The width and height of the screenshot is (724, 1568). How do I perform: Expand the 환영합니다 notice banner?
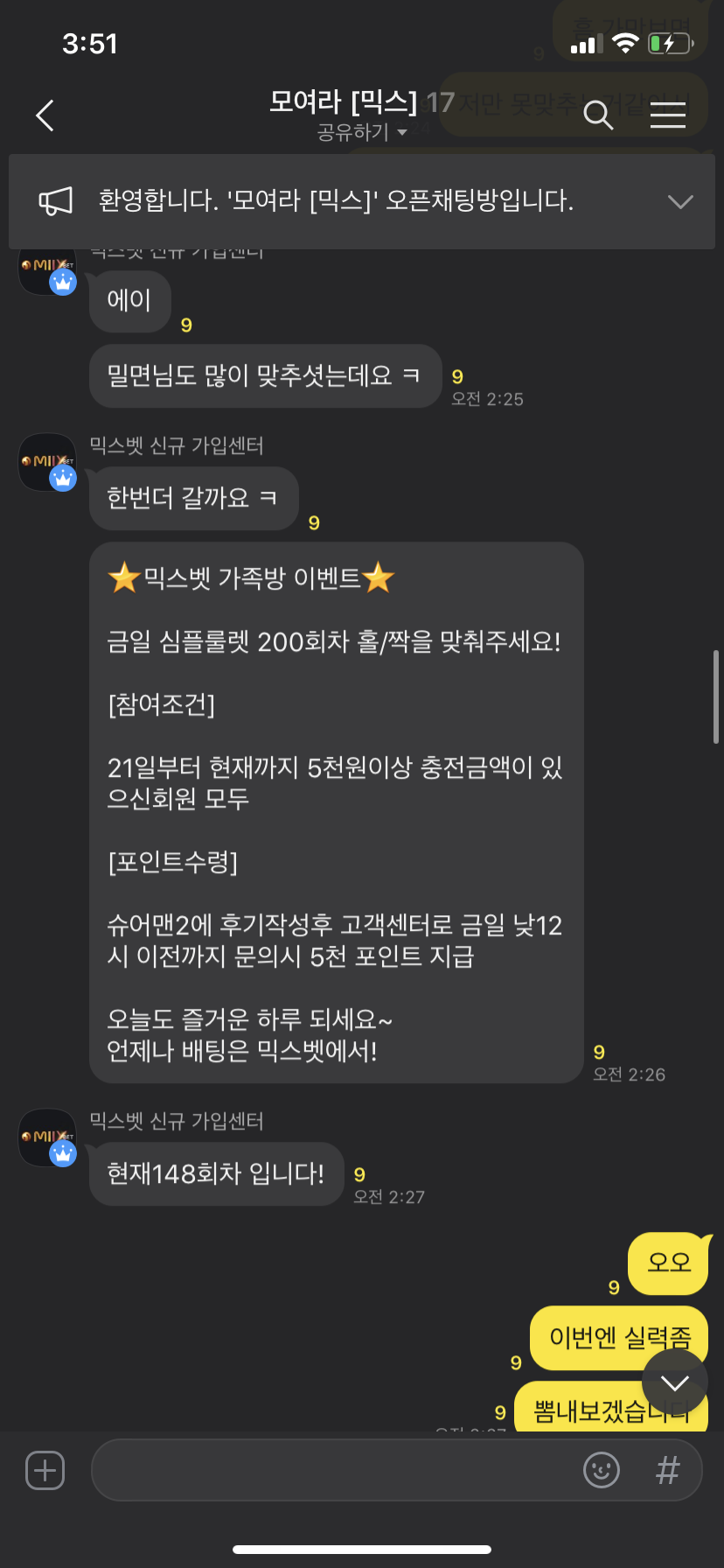(x=679, y=202)
